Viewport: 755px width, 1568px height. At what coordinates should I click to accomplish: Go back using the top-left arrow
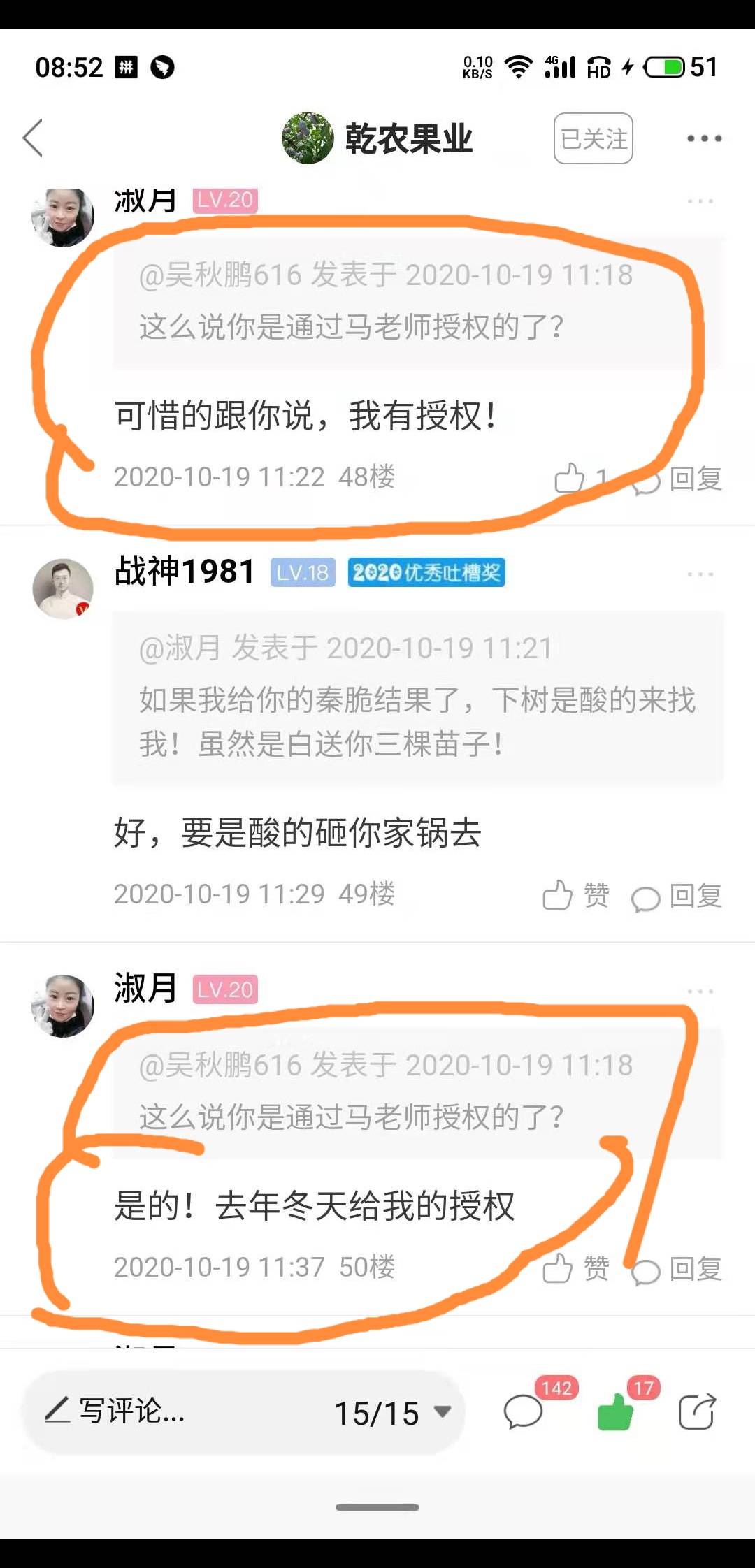[x=33, y=138]
